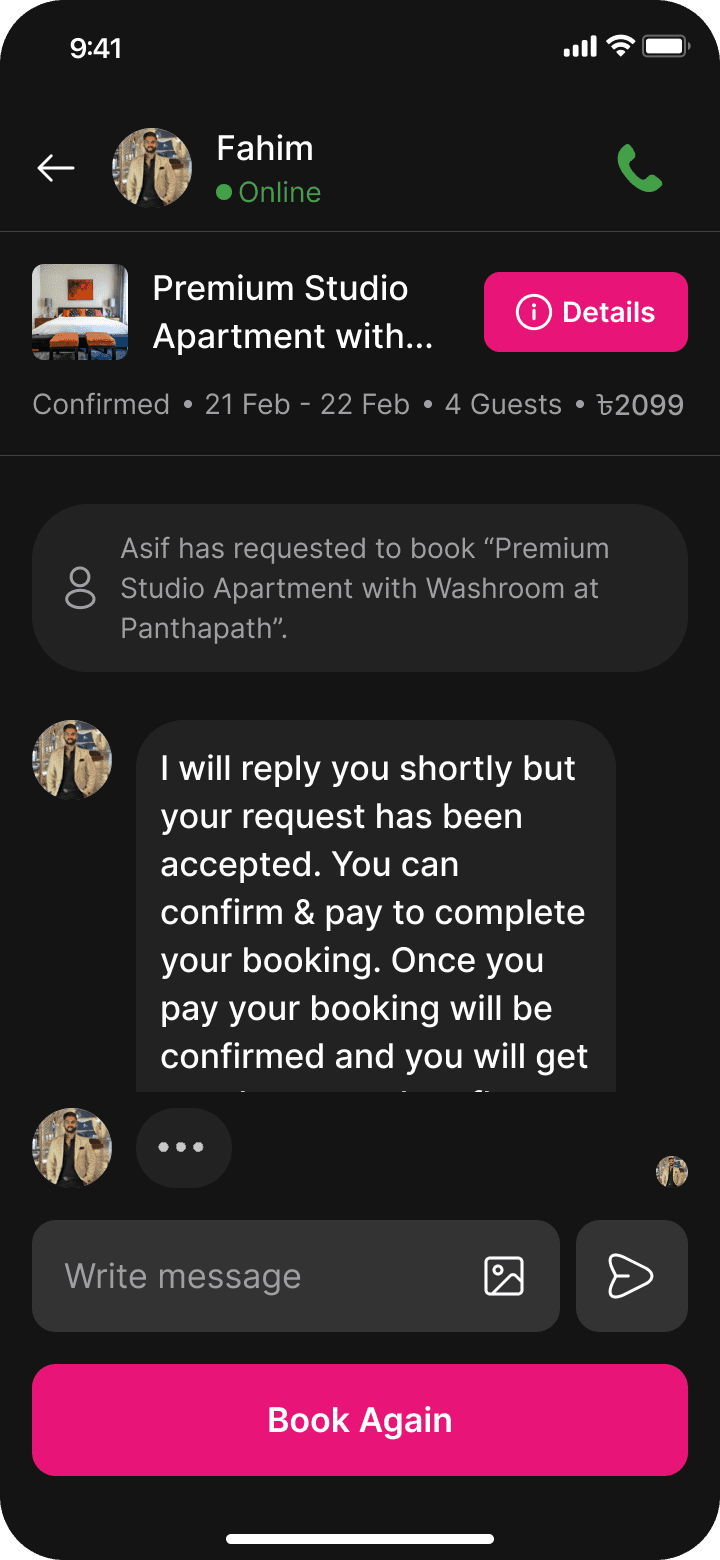This screenshot has height=1560, width=720.
Task: Attach an image to the message
Action: pos(504,1276)
